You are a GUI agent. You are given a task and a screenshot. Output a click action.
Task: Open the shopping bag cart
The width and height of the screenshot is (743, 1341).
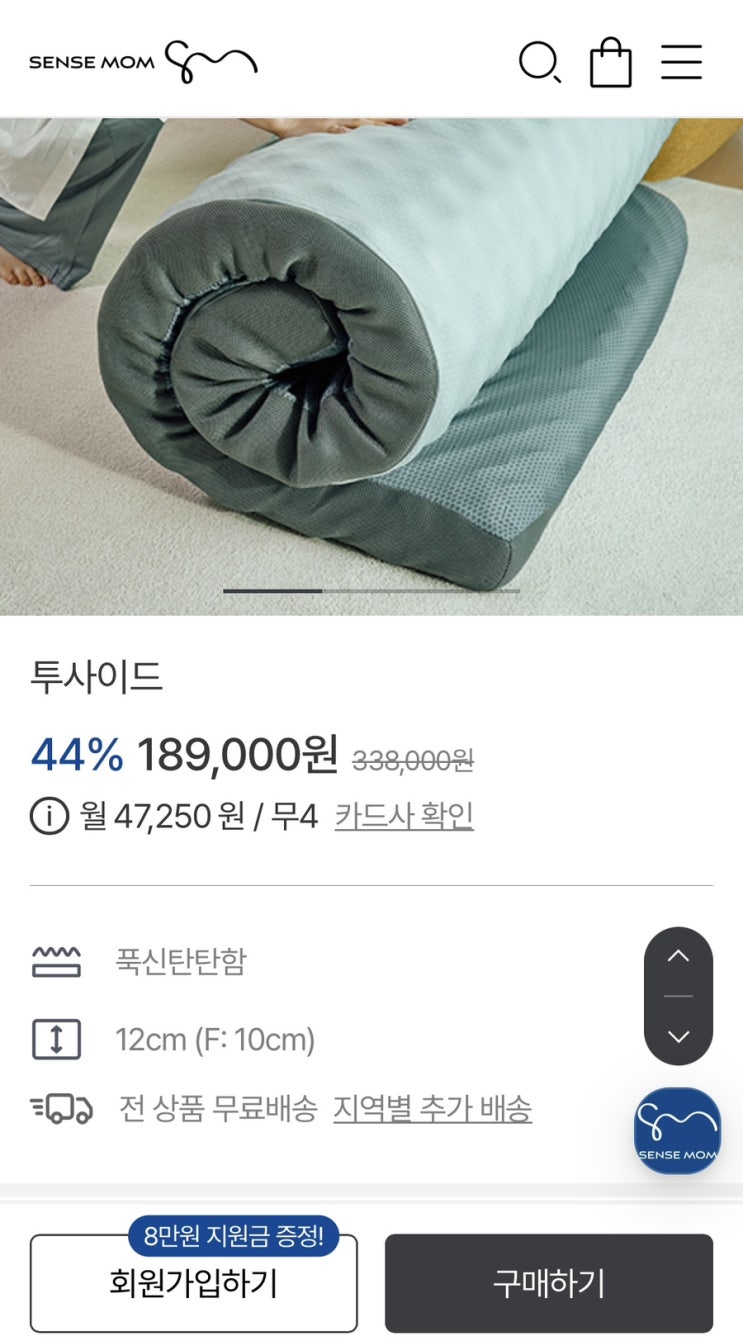pos(610,62)
